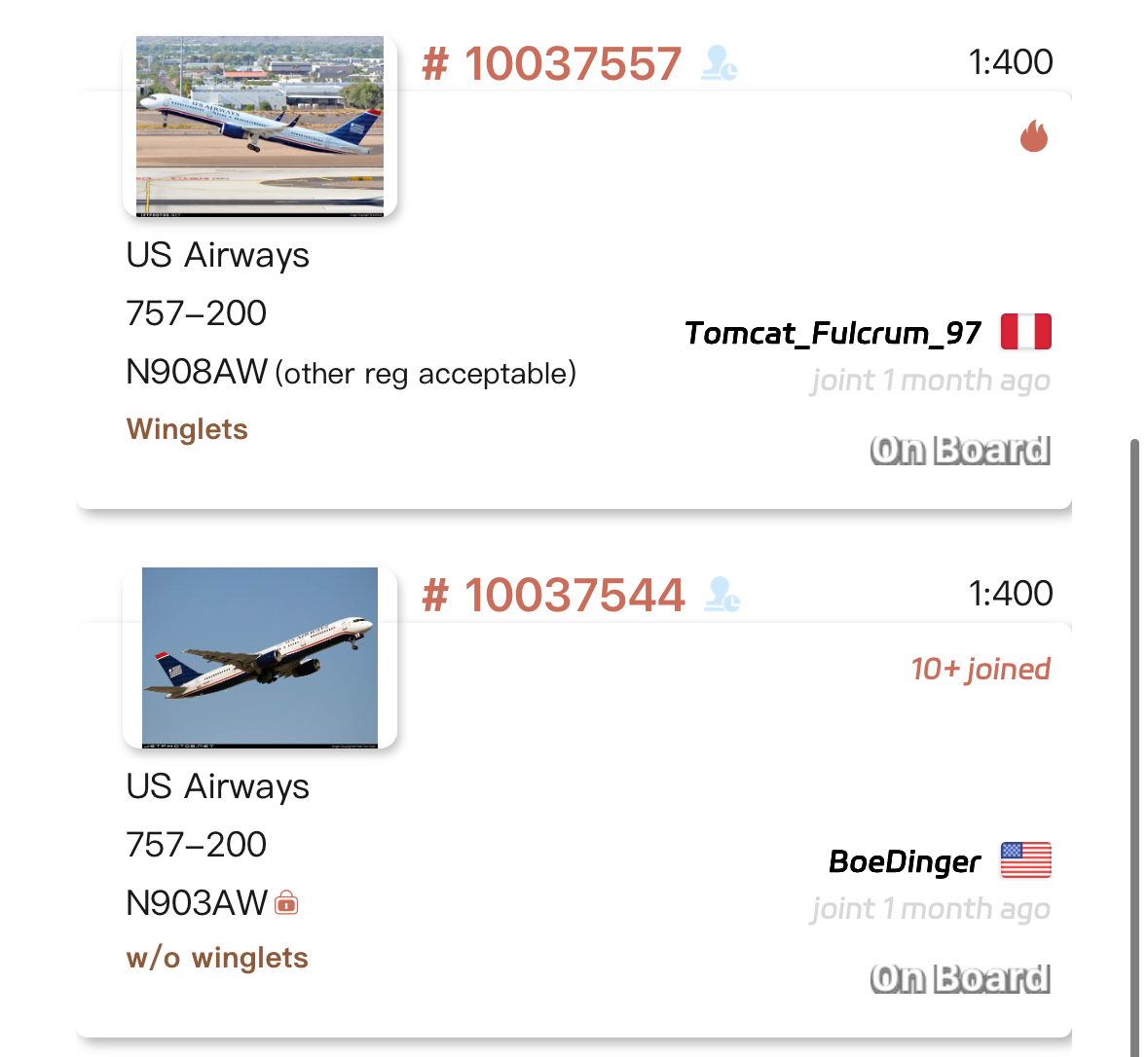Tap the user icon beside 10037557
This screenshot has height=1057, width=1148.
click(720, 64)
